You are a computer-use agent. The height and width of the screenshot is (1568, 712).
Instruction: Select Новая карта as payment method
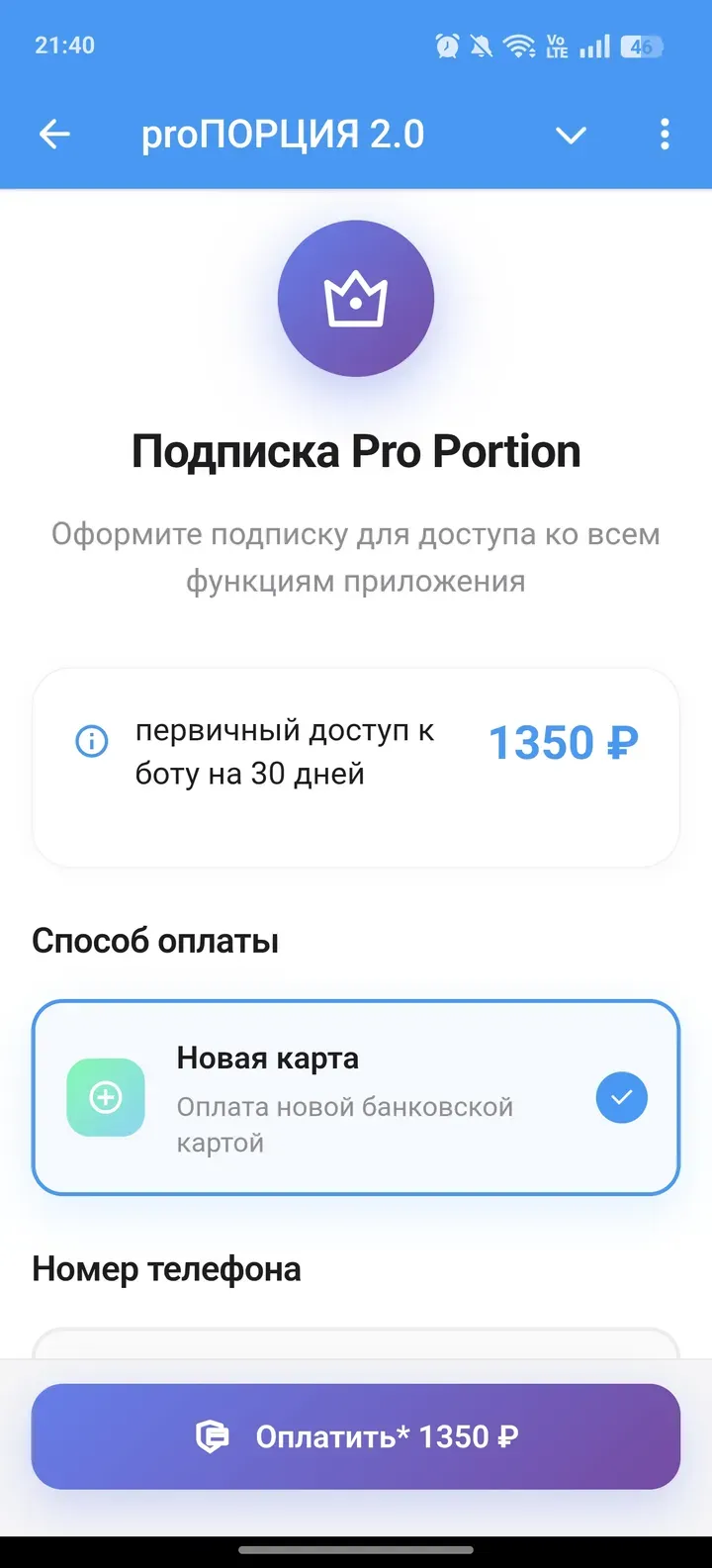pos(356,1097)
